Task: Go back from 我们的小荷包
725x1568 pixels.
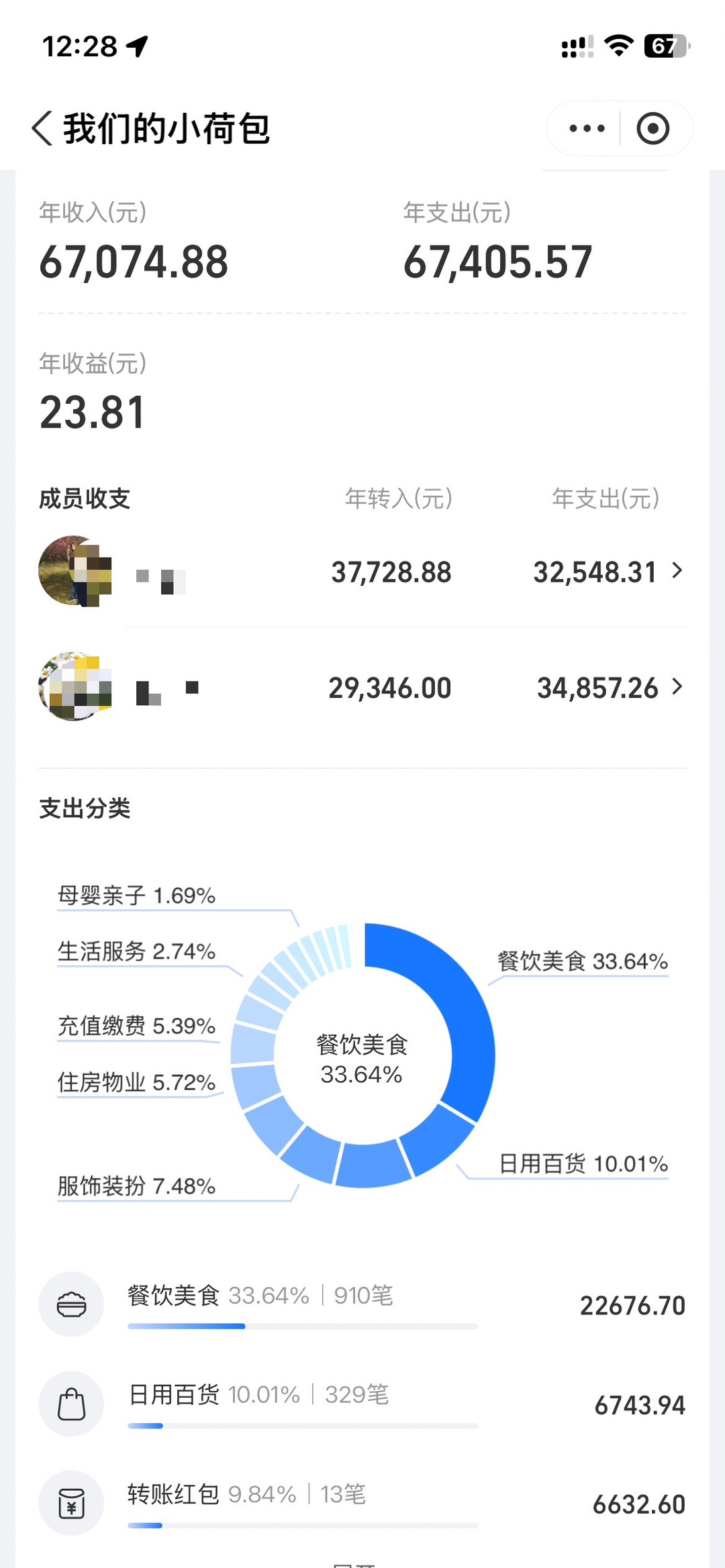Action: (x=42, y=128)
